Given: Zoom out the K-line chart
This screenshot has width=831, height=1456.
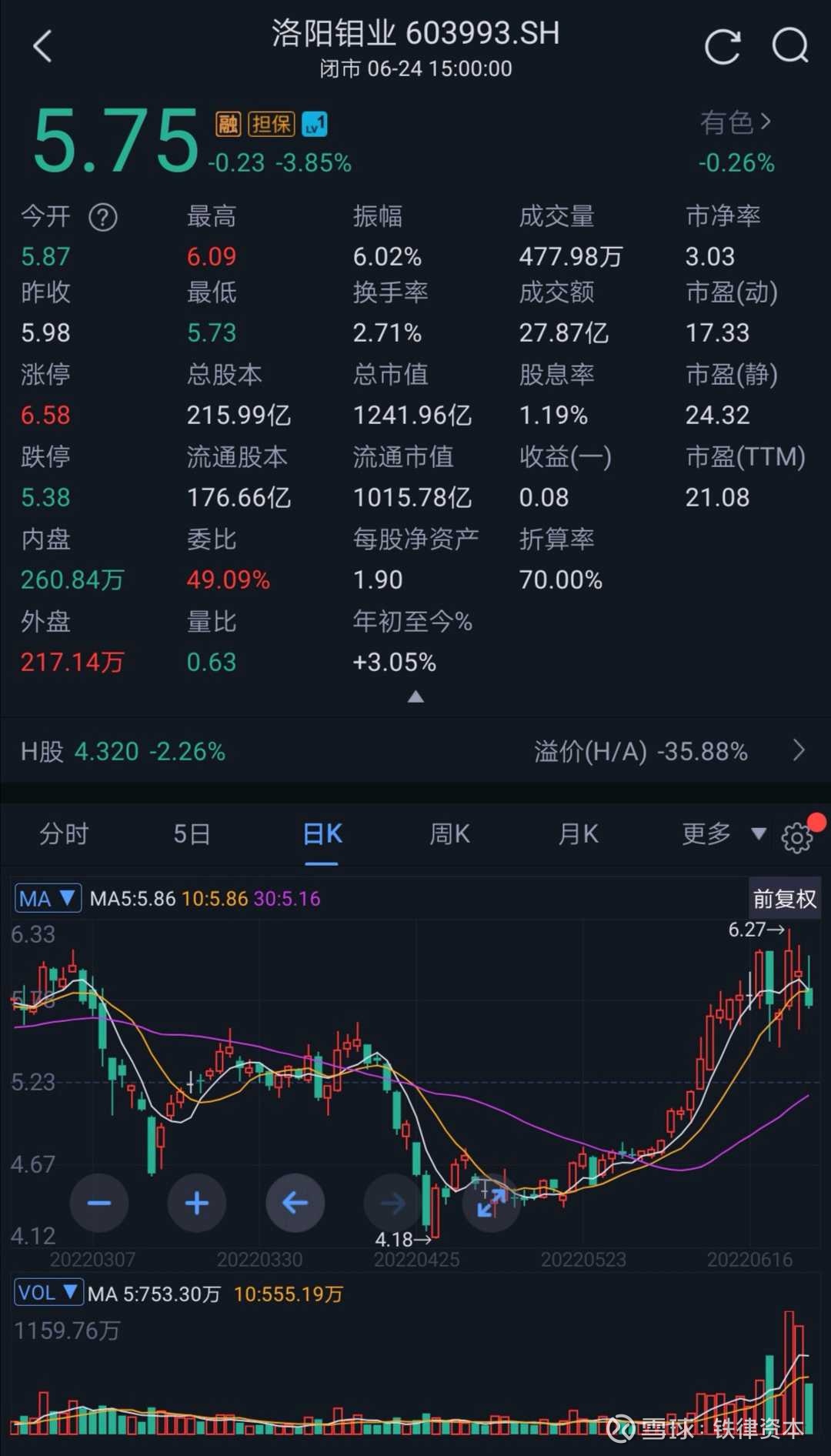Looking at the screenshot, I should 99,1203.
